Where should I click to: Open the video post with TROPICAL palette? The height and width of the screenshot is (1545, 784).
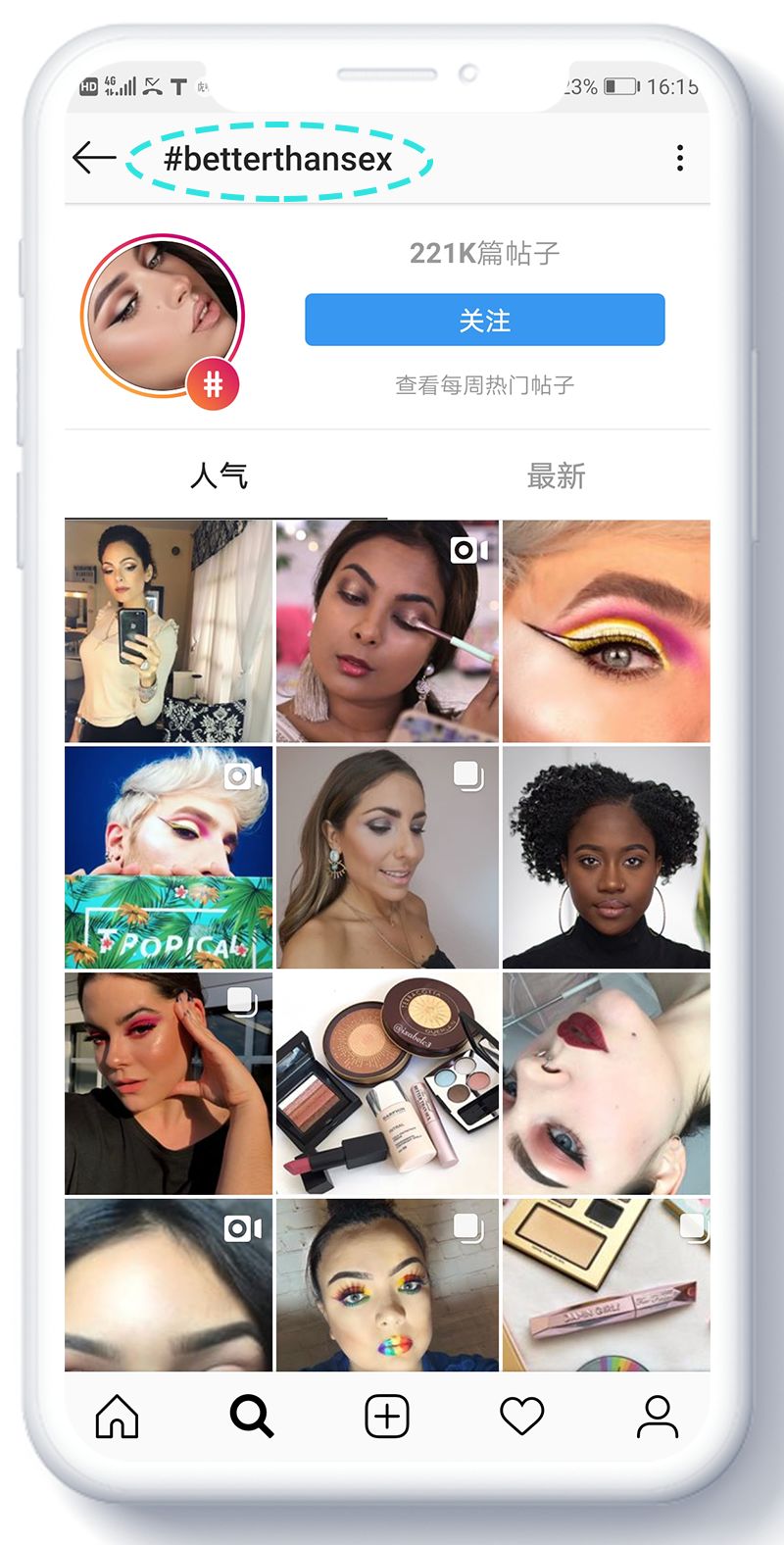pyautogui.click(x=169, y=858)
